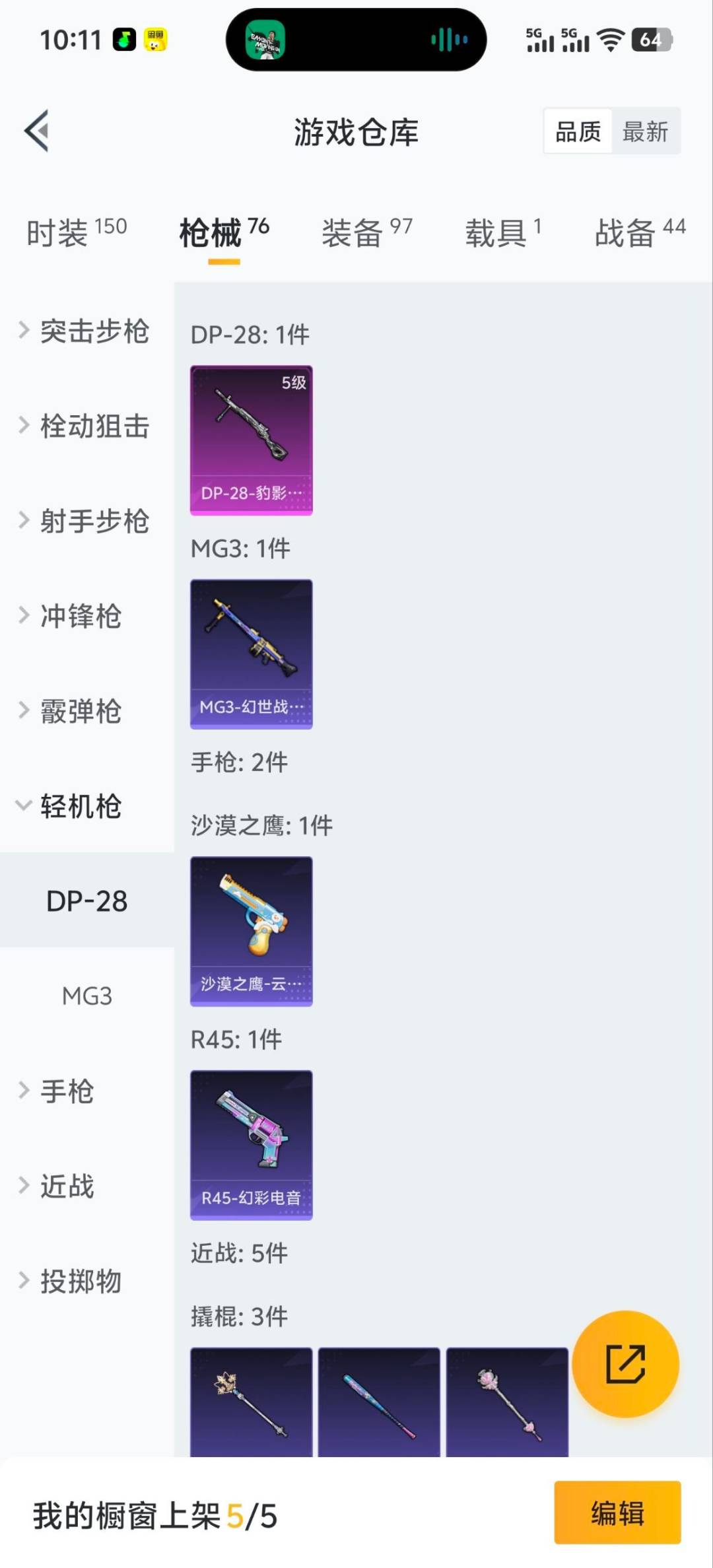Switch to the 装备 tab
713x1568 pixels.
click(x=366, y=232)
